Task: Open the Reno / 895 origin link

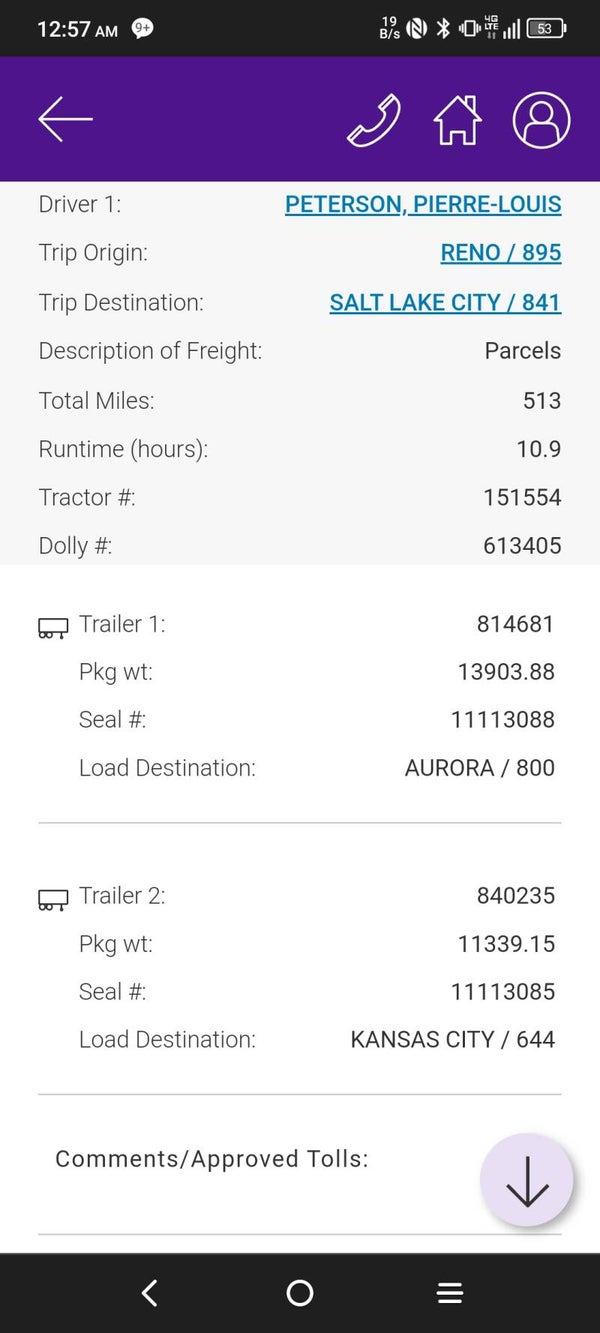Action: [x=501, y=253]
